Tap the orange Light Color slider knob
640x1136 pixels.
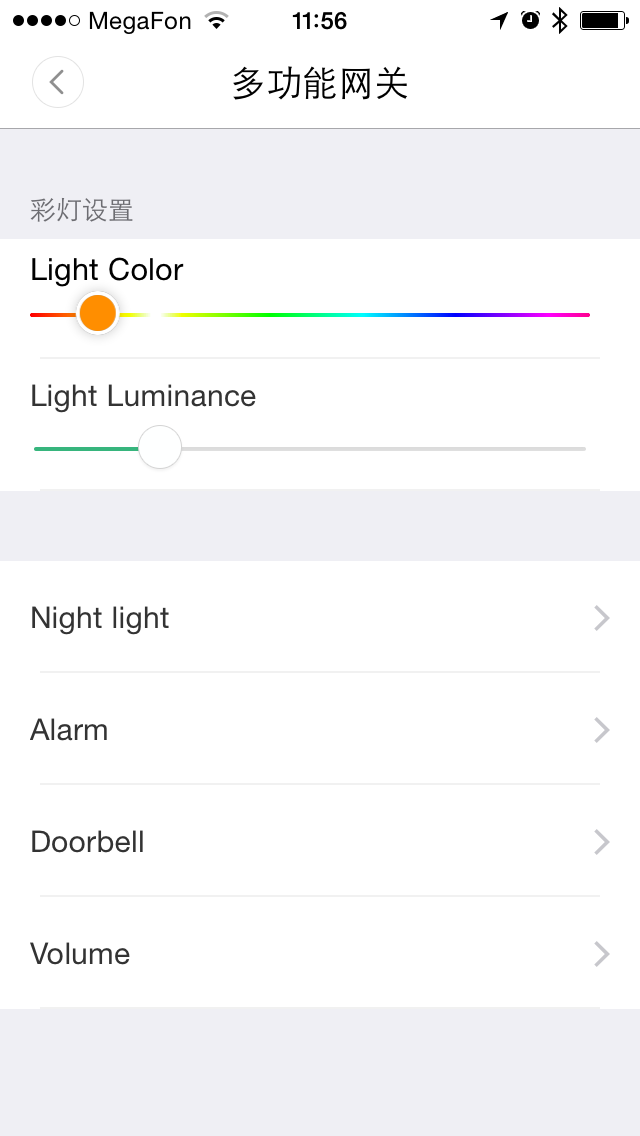[98, 314]
